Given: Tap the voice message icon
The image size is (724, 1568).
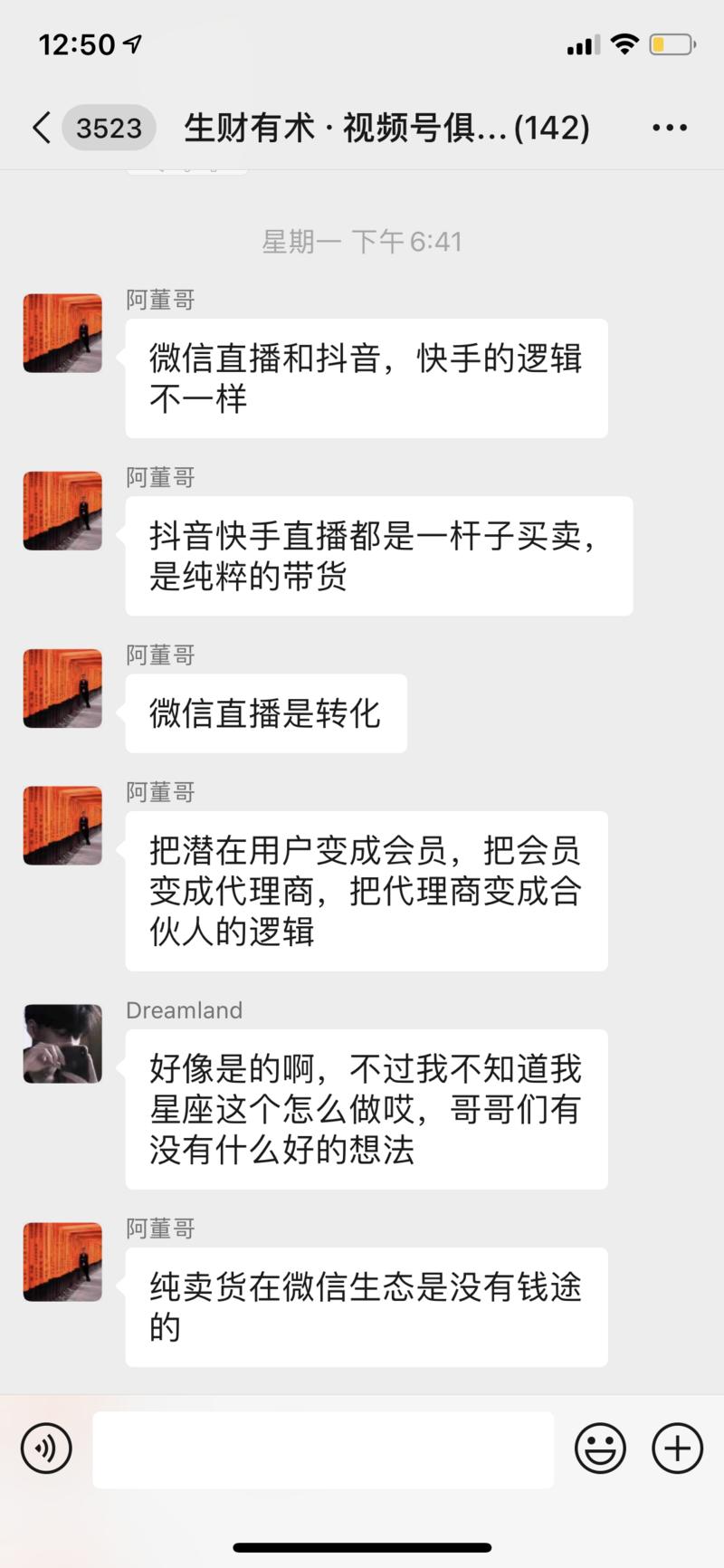Looking at the screenshot, I should pos(46,1448).
